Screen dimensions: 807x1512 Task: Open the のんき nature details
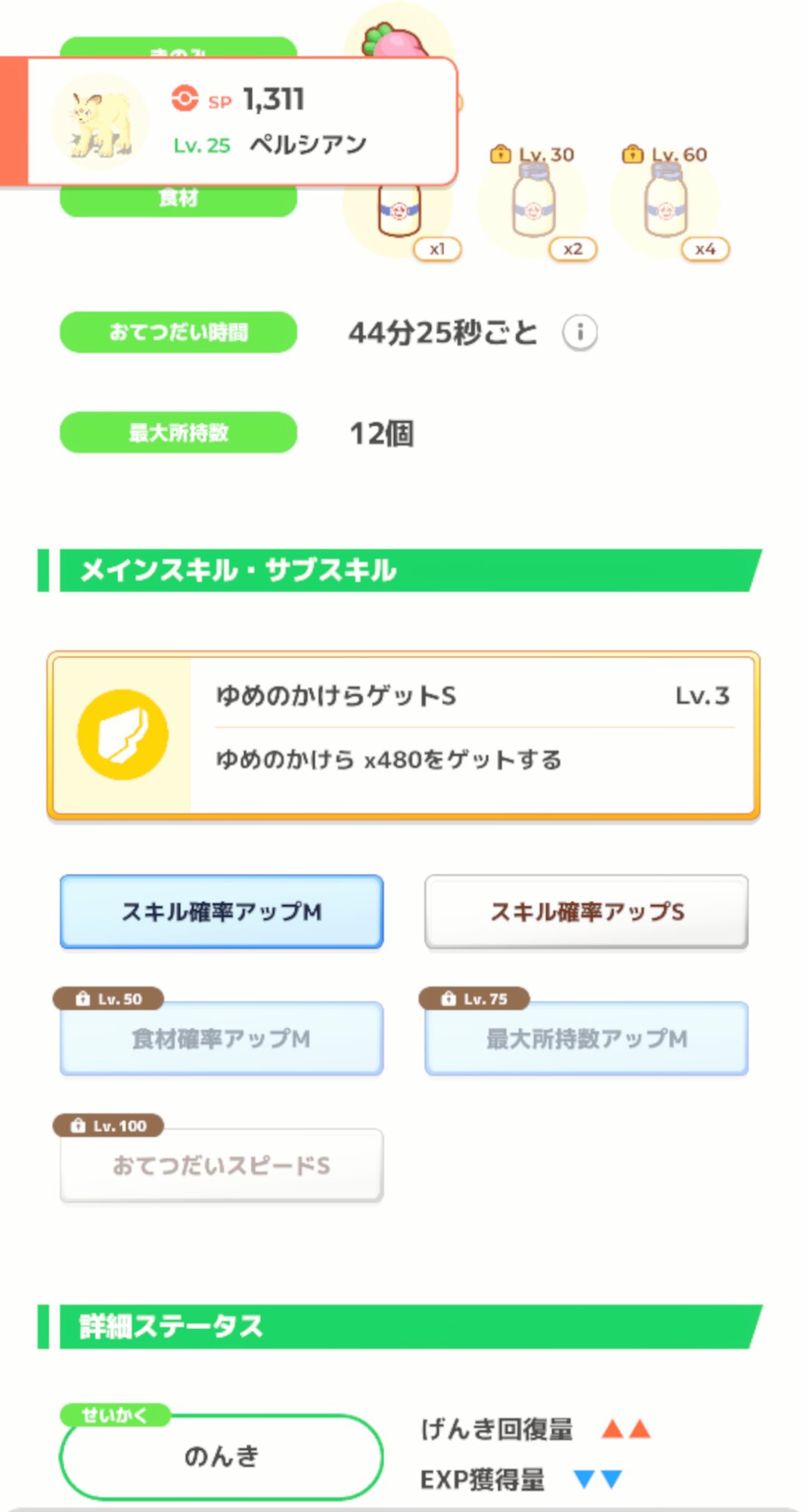tap(221, 1456)
